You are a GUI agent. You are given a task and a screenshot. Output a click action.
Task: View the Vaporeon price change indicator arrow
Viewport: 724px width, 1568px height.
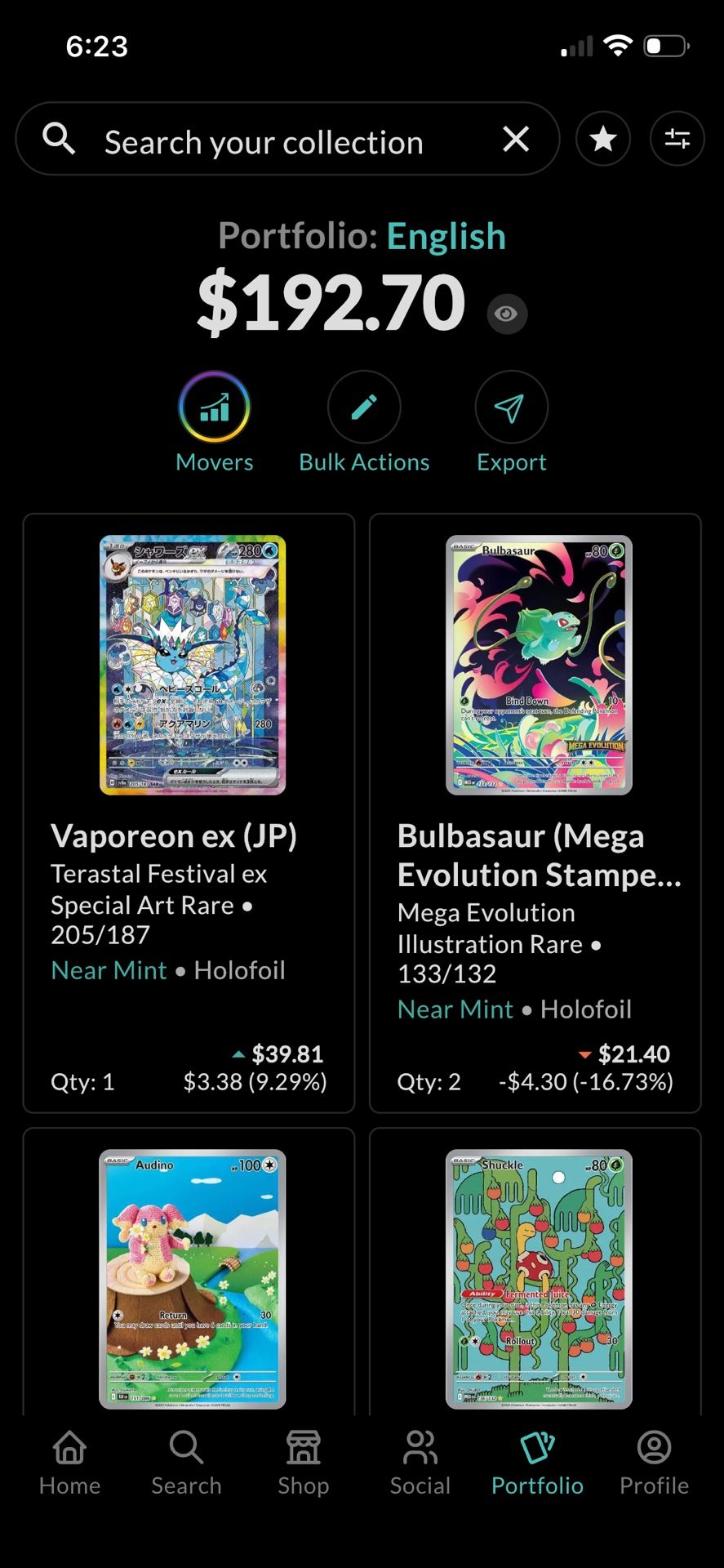[x=238, y=1053]
